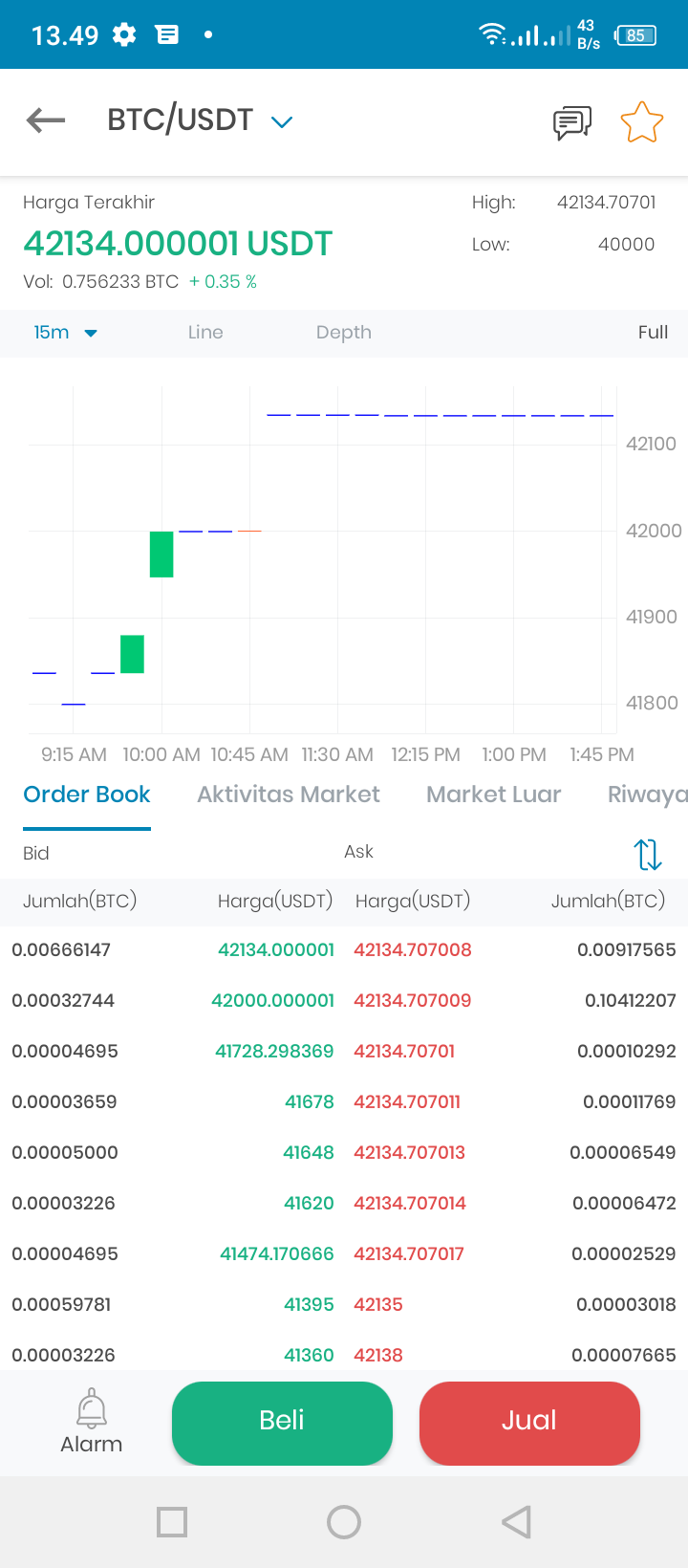Tap the green Beli button
The height and width of the screenshot is (1568, 688).
(x=282, y=1423)
